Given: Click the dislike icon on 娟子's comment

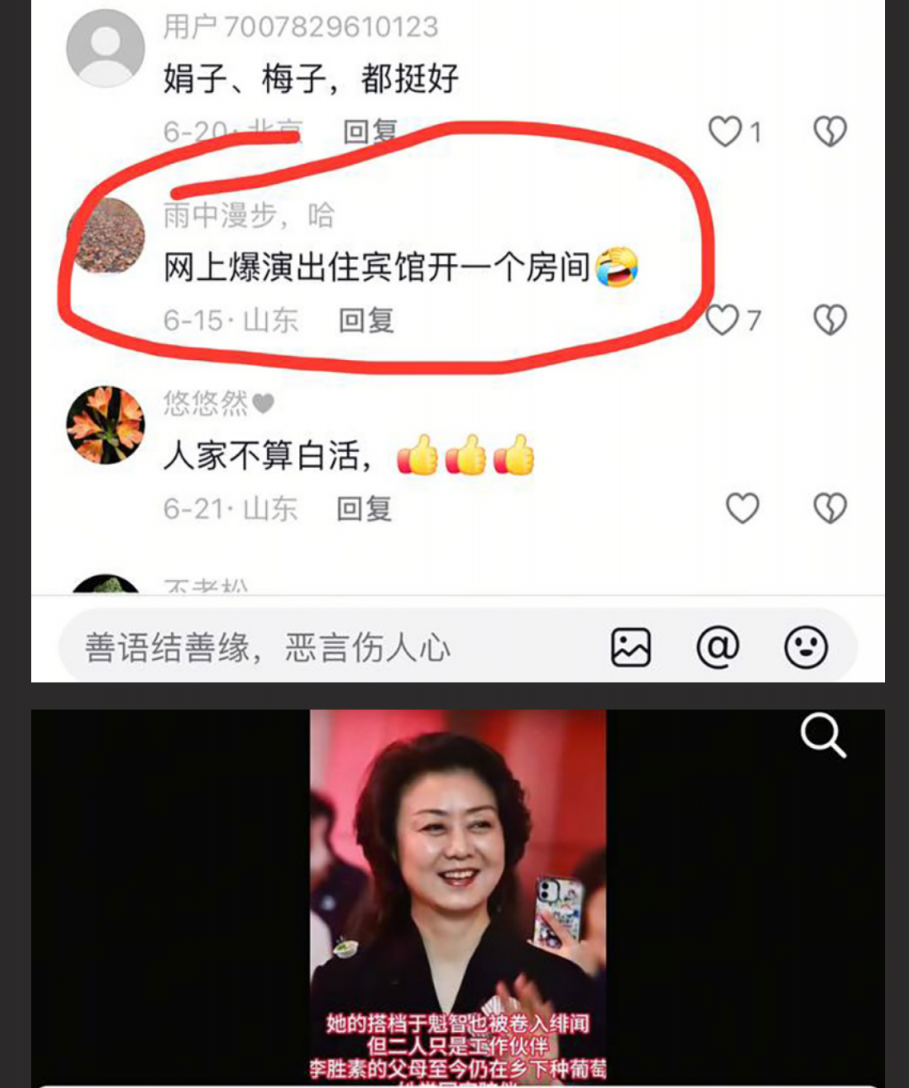Looking at the screenshot, I should click(828, 130).
